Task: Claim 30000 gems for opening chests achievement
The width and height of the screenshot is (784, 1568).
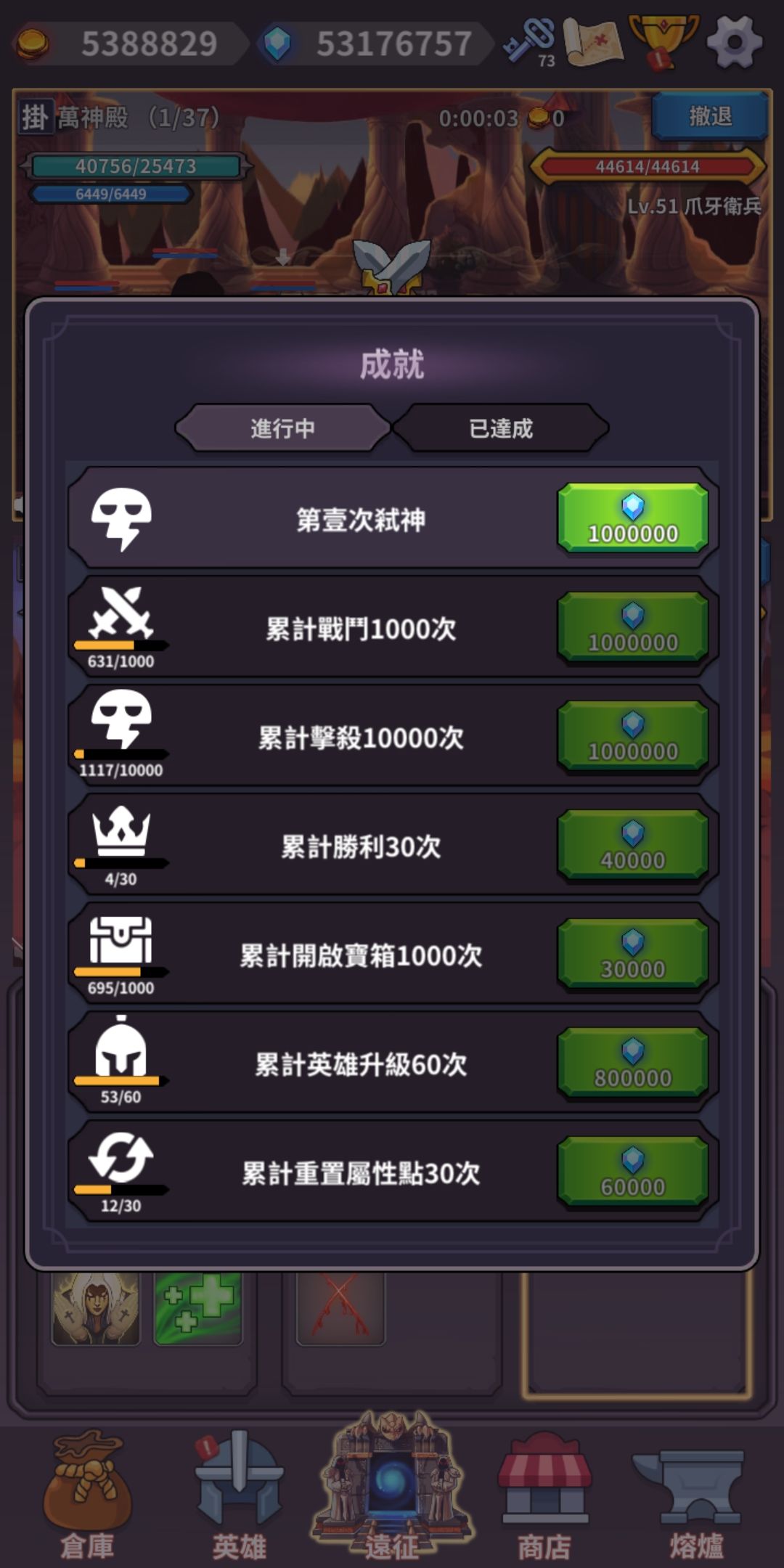Action: coord(633,958)
